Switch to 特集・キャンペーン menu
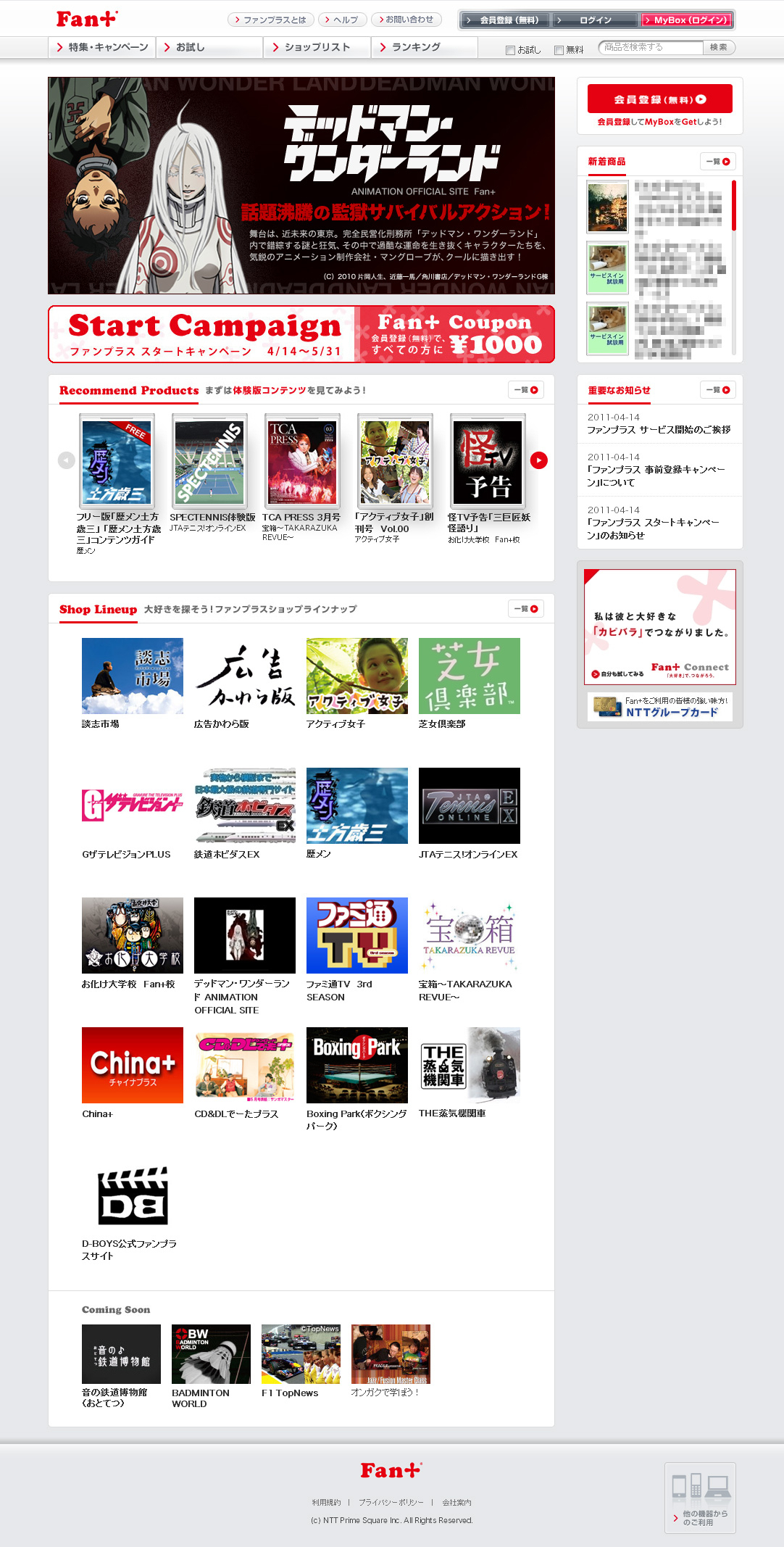Image resolution: width=784 pixels, height=1547 pixels. tap(102, 47)
